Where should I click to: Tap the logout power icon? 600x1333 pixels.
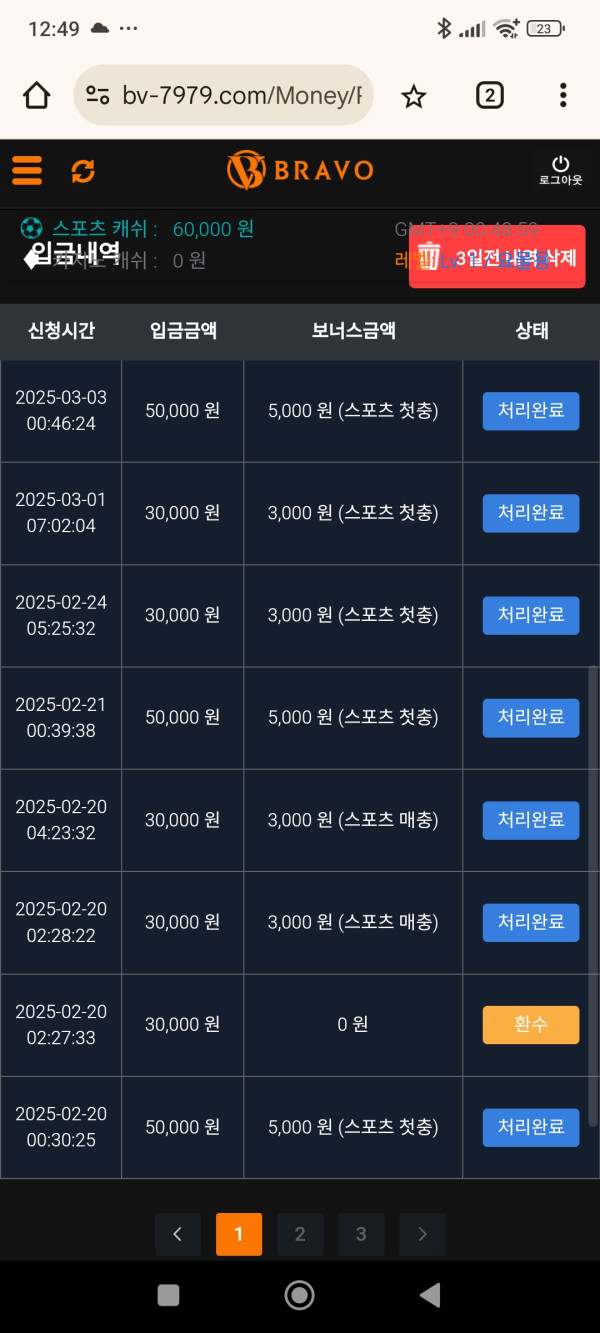tap(560, 170)
